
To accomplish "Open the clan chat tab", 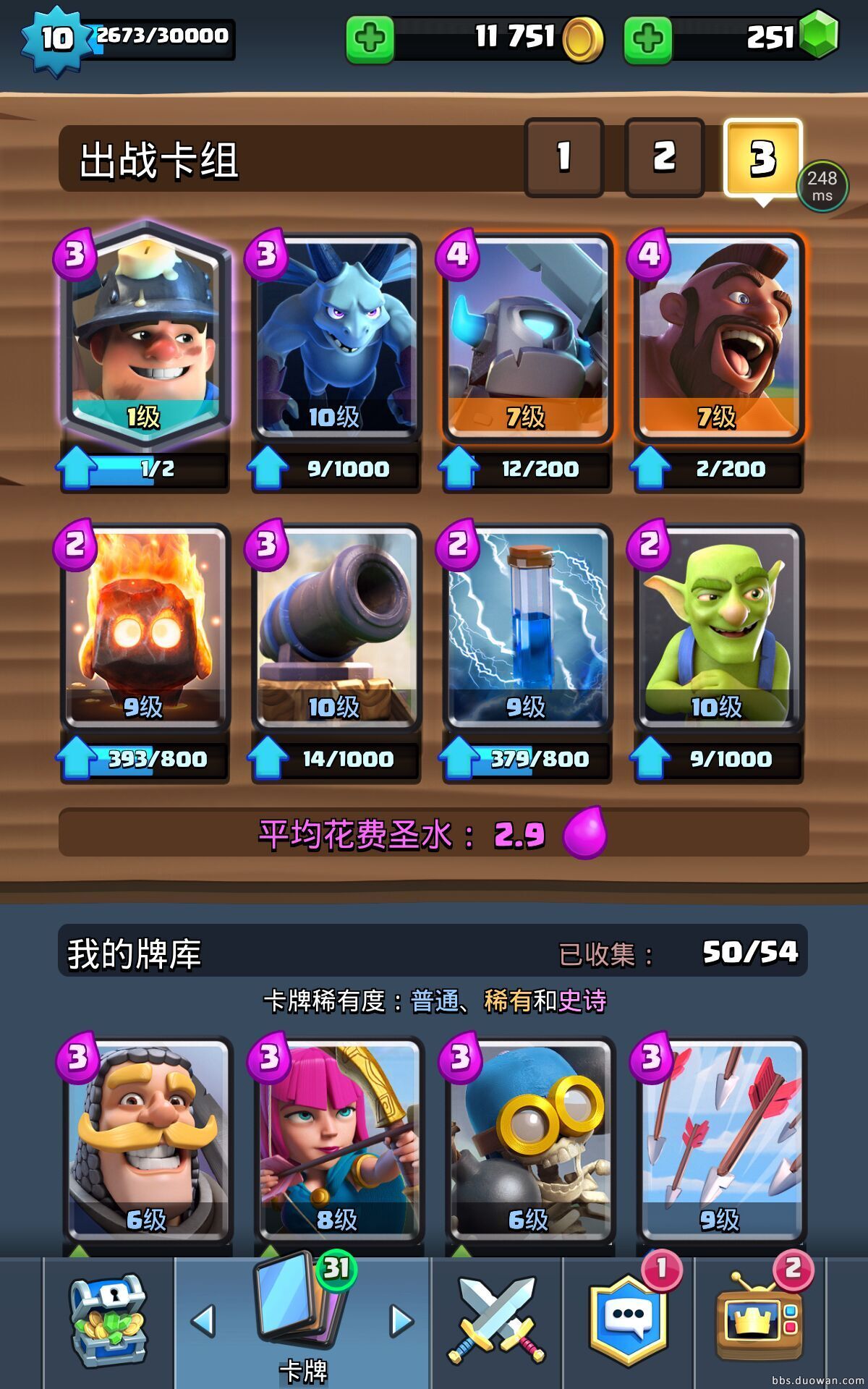I will coord(628,1320).
